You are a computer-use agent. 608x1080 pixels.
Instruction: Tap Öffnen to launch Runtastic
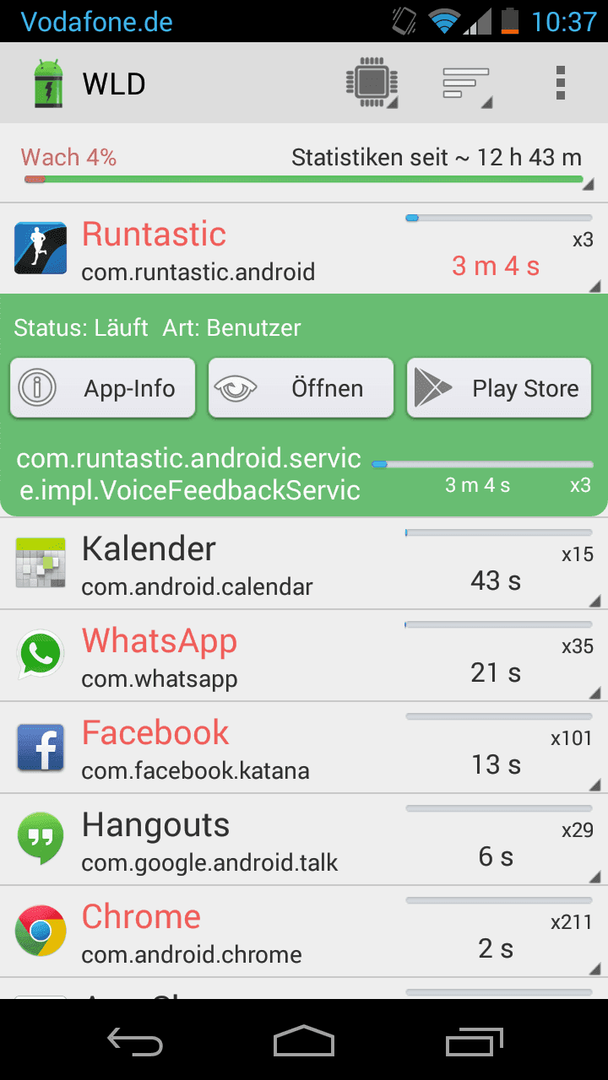point(301,388)
